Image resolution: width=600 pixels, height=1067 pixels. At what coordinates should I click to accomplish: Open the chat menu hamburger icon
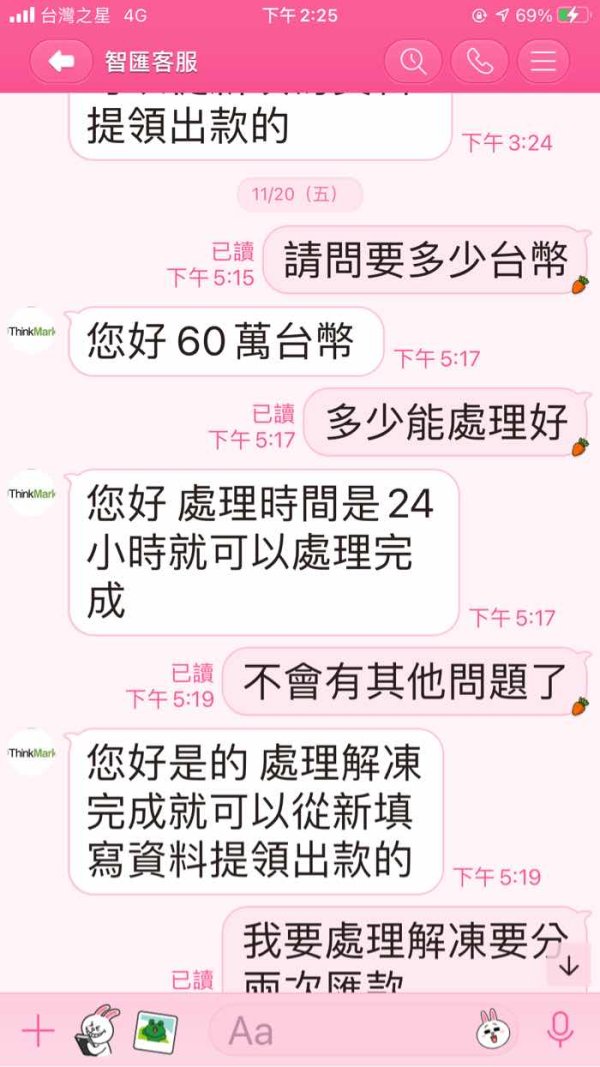543,62
